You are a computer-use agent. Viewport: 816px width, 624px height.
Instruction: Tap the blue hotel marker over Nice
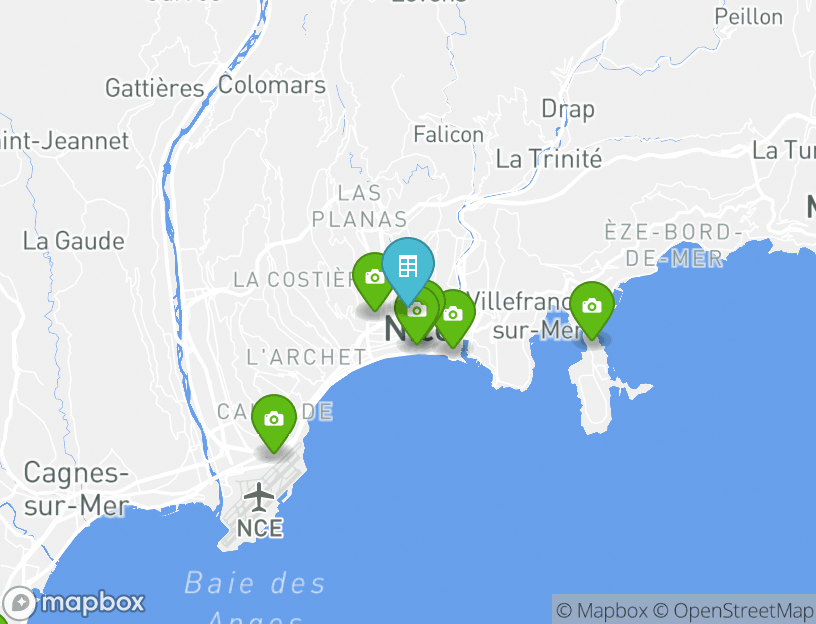tap(408, 265)
